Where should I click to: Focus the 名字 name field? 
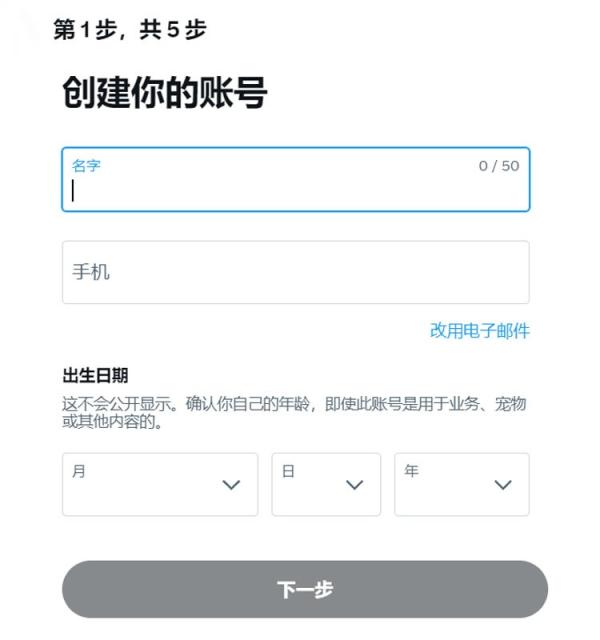[295, 181]
